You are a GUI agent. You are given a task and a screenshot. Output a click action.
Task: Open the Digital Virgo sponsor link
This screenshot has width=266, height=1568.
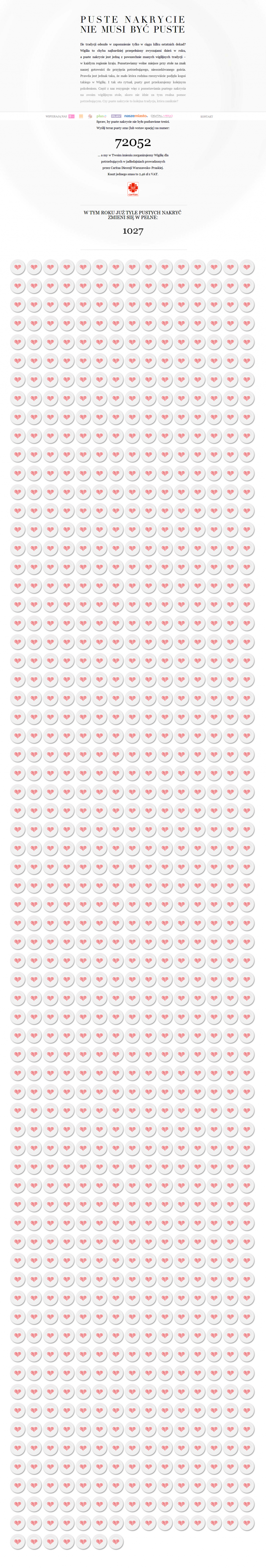click(162, 116)
